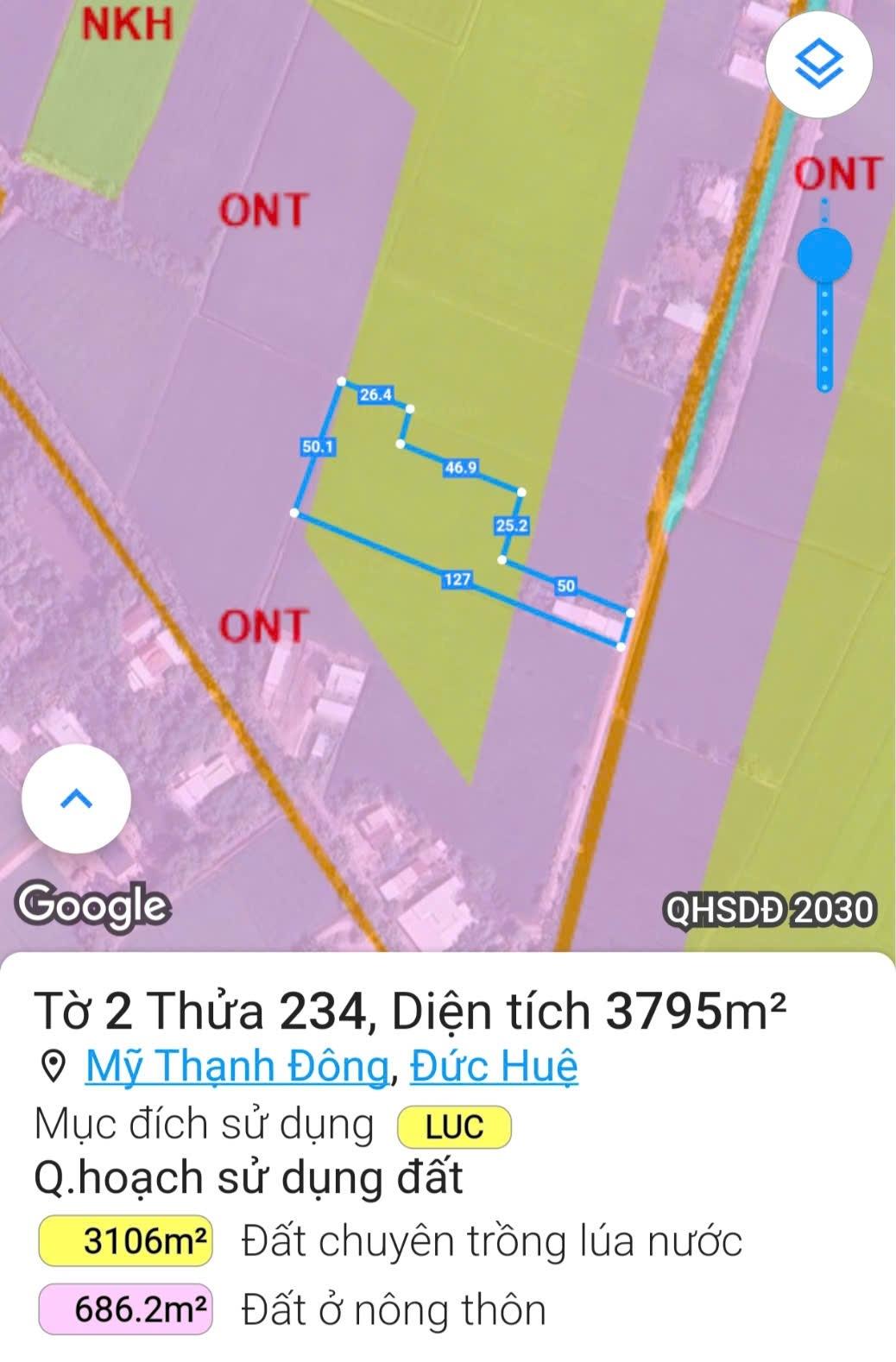
Task: Open the Mỹ Thạnh Đông link
Action: pyautogui.click(x=237, y=1067)
